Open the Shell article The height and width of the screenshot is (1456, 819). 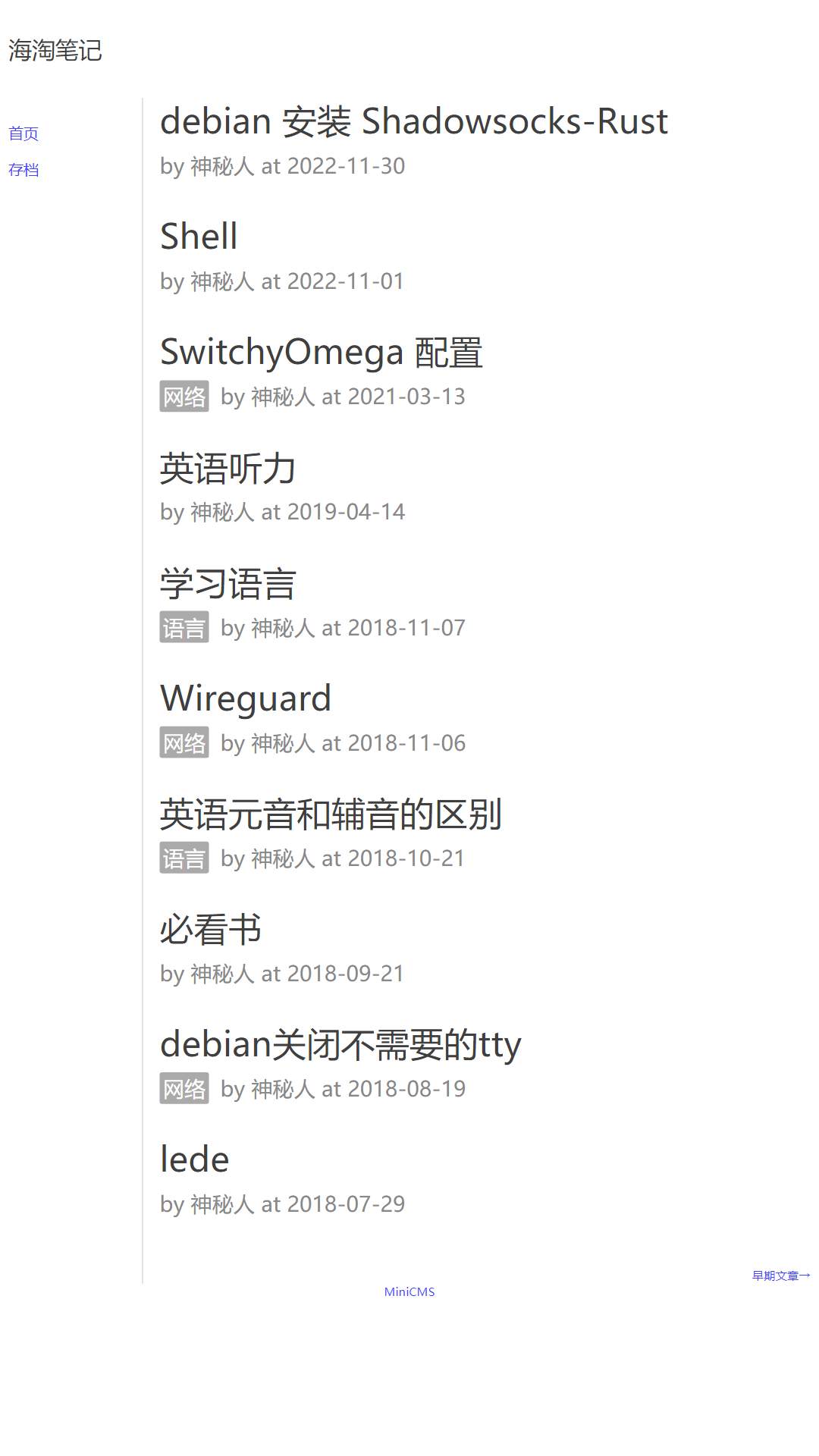click(x=199, y=237)
